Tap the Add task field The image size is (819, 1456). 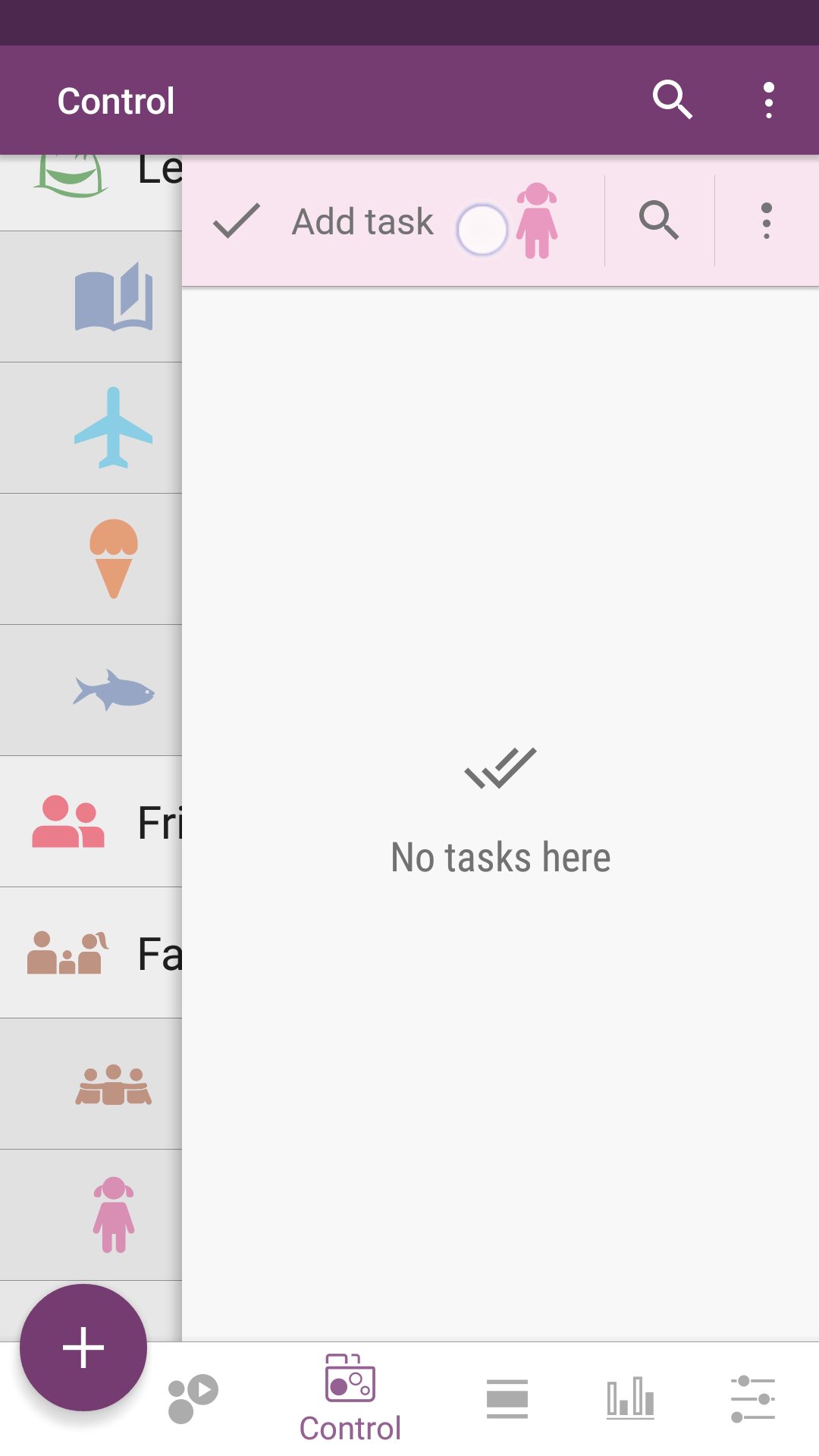(x=362, y=221)
